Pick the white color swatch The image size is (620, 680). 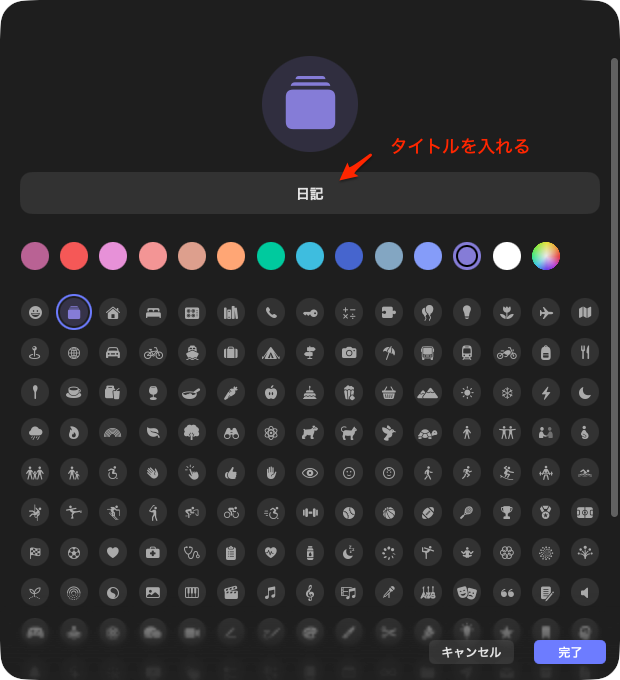507,256
